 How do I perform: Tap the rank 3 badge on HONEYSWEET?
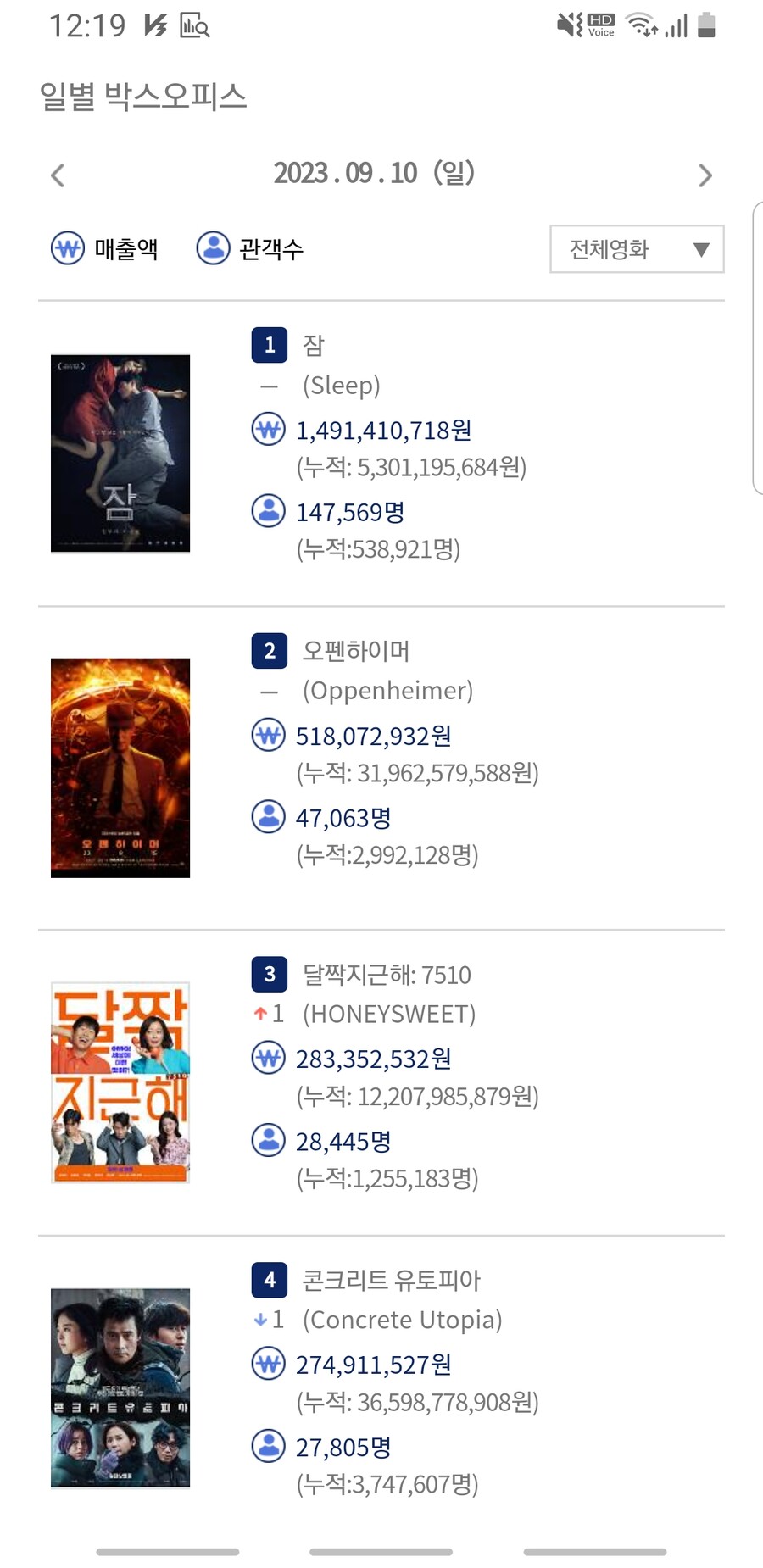(269, 976)
